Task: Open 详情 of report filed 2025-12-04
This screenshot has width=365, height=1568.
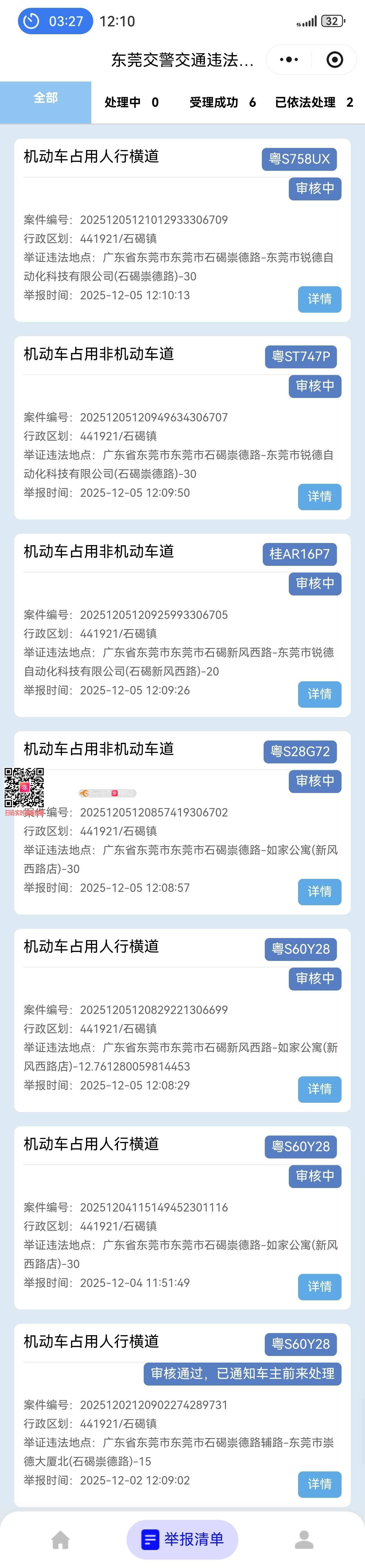Action: [x=319, y=1286]
